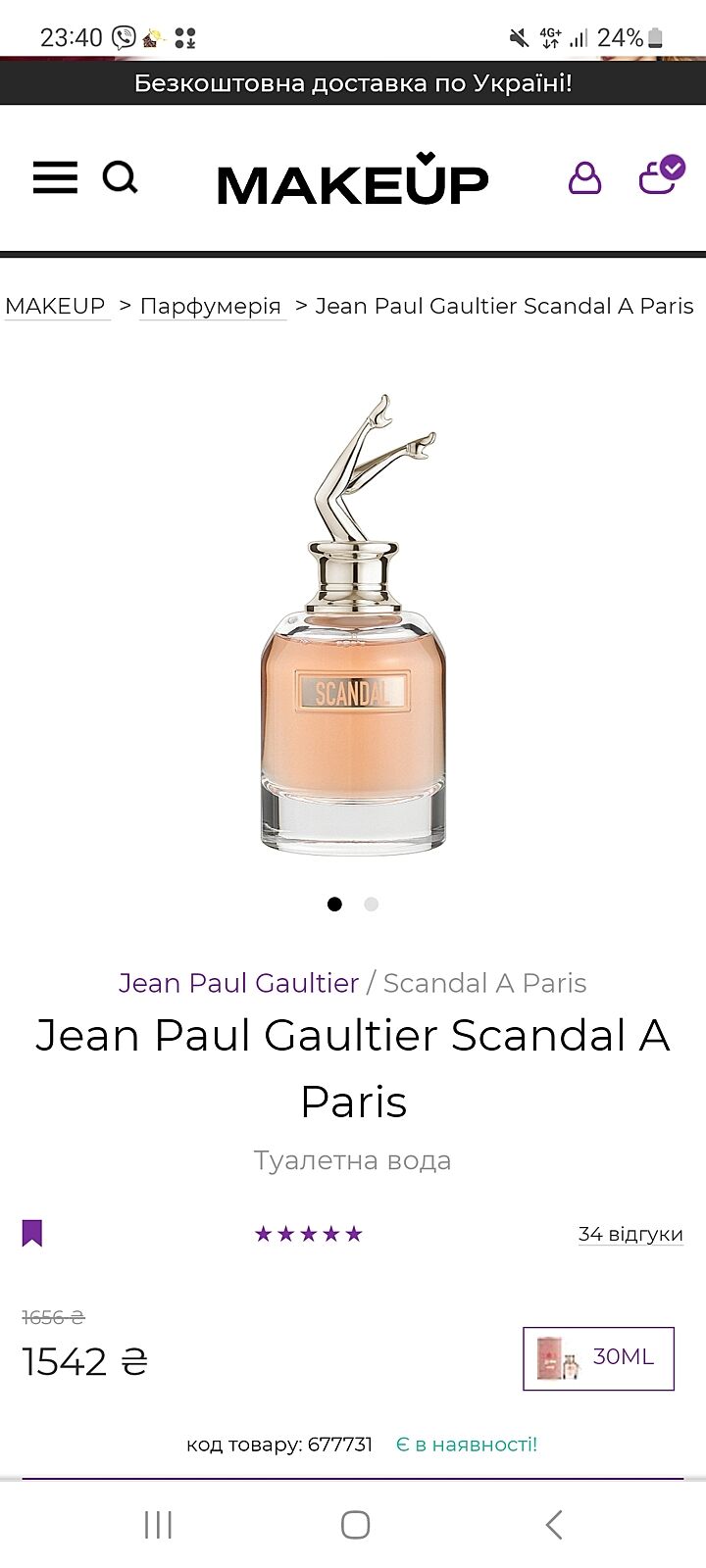Open recent apps from navigation bar
The height and width of the screenshot is (1568, 706).
(158, 1525)
